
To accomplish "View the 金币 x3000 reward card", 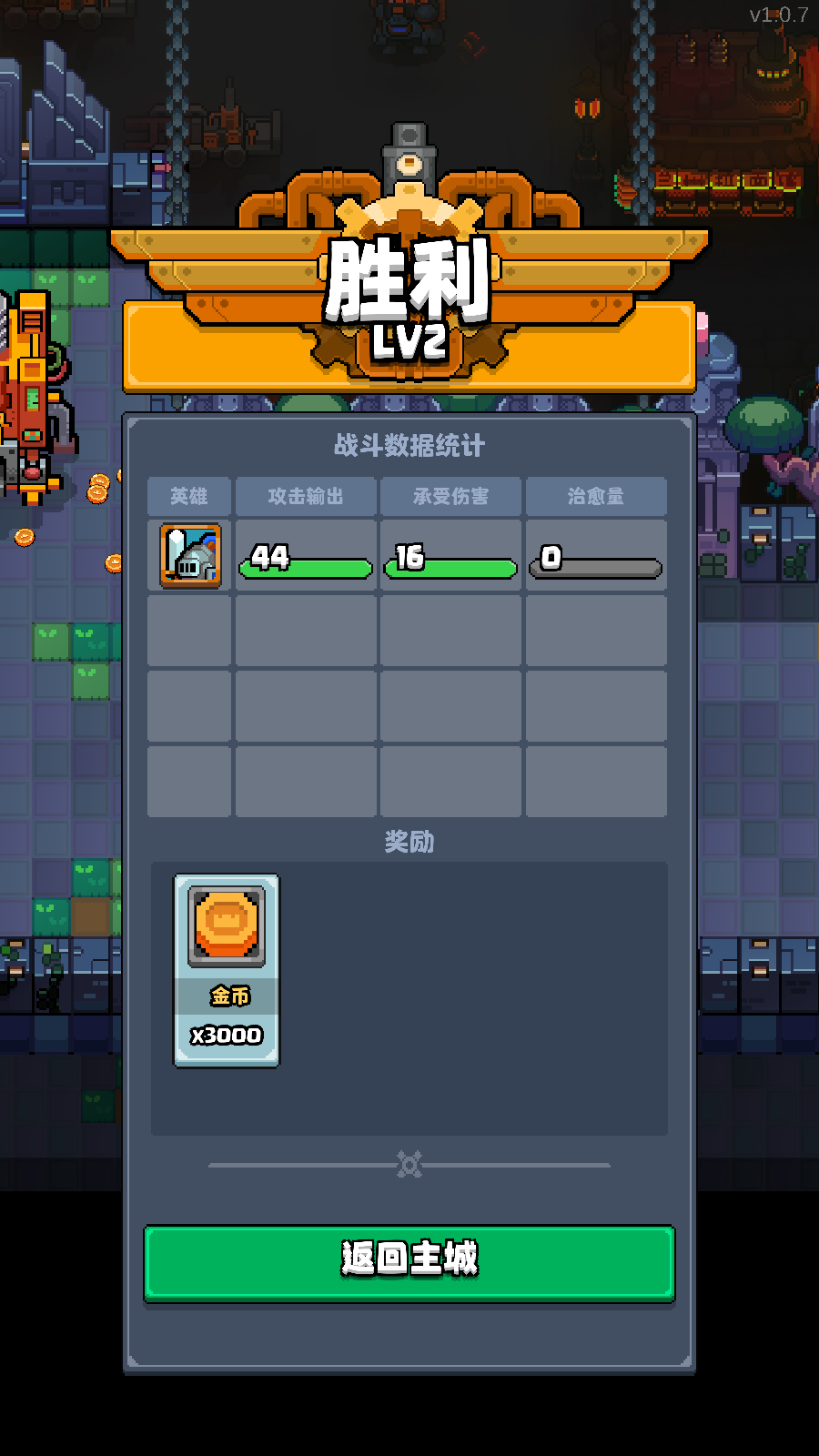I will pyautogui.click(x=227, y=970).
